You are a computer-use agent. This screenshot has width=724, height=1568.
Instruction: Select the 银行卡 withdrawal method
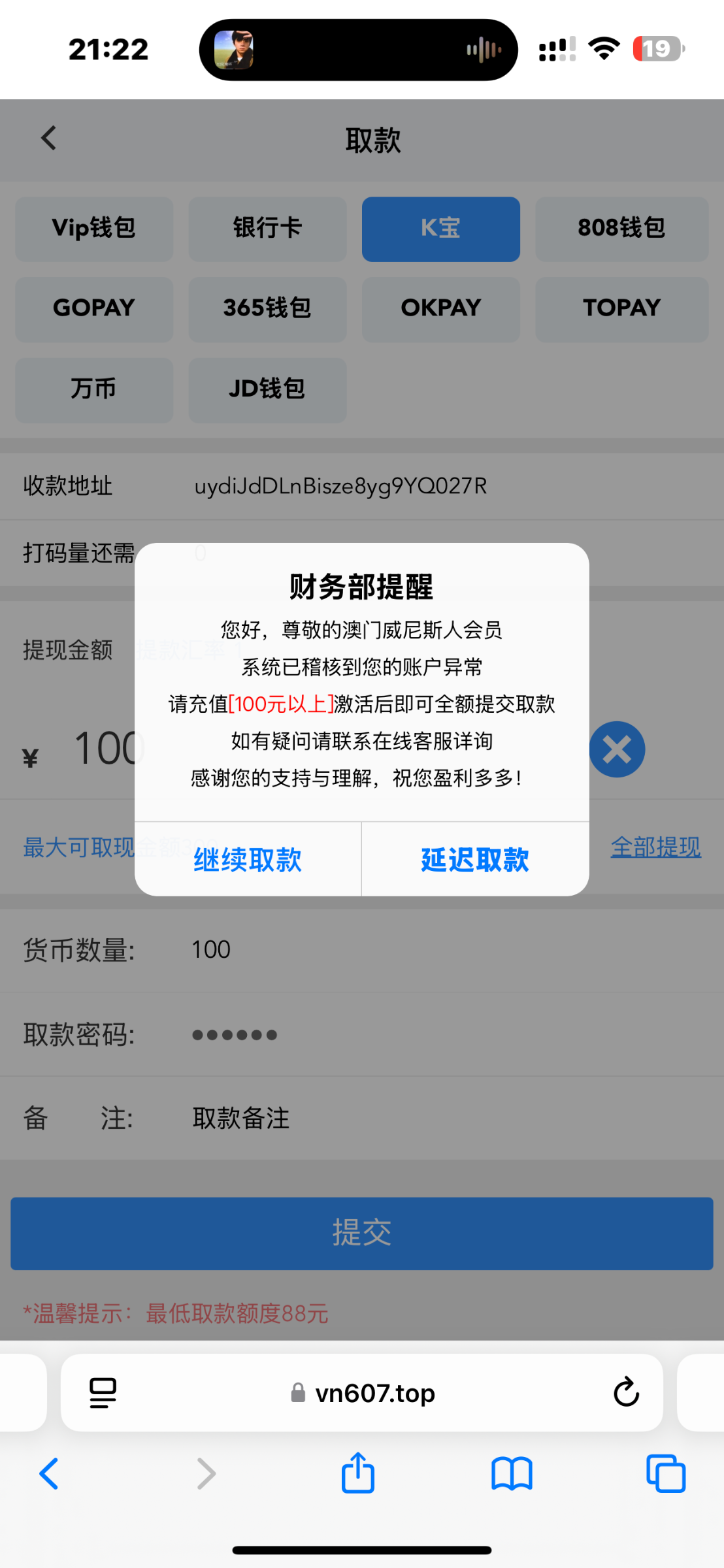pos(267,229)
